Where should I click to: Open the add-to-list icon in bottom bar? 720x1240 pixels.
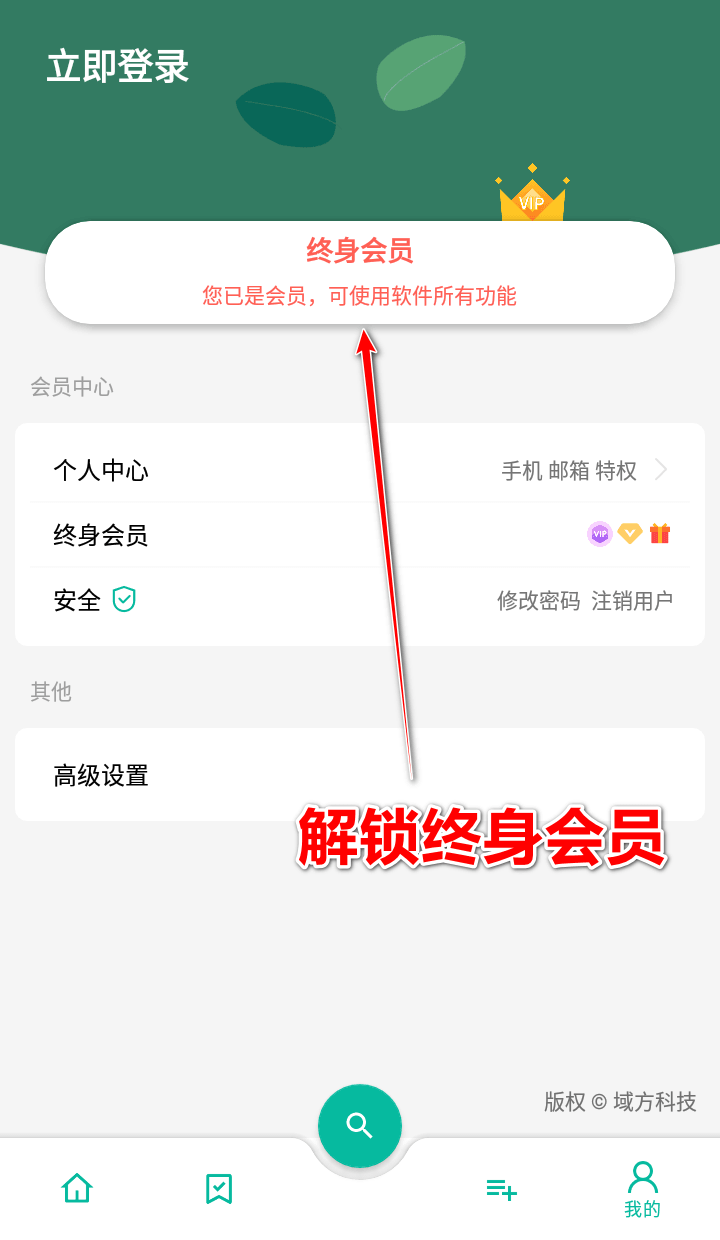click(500, 1189)
